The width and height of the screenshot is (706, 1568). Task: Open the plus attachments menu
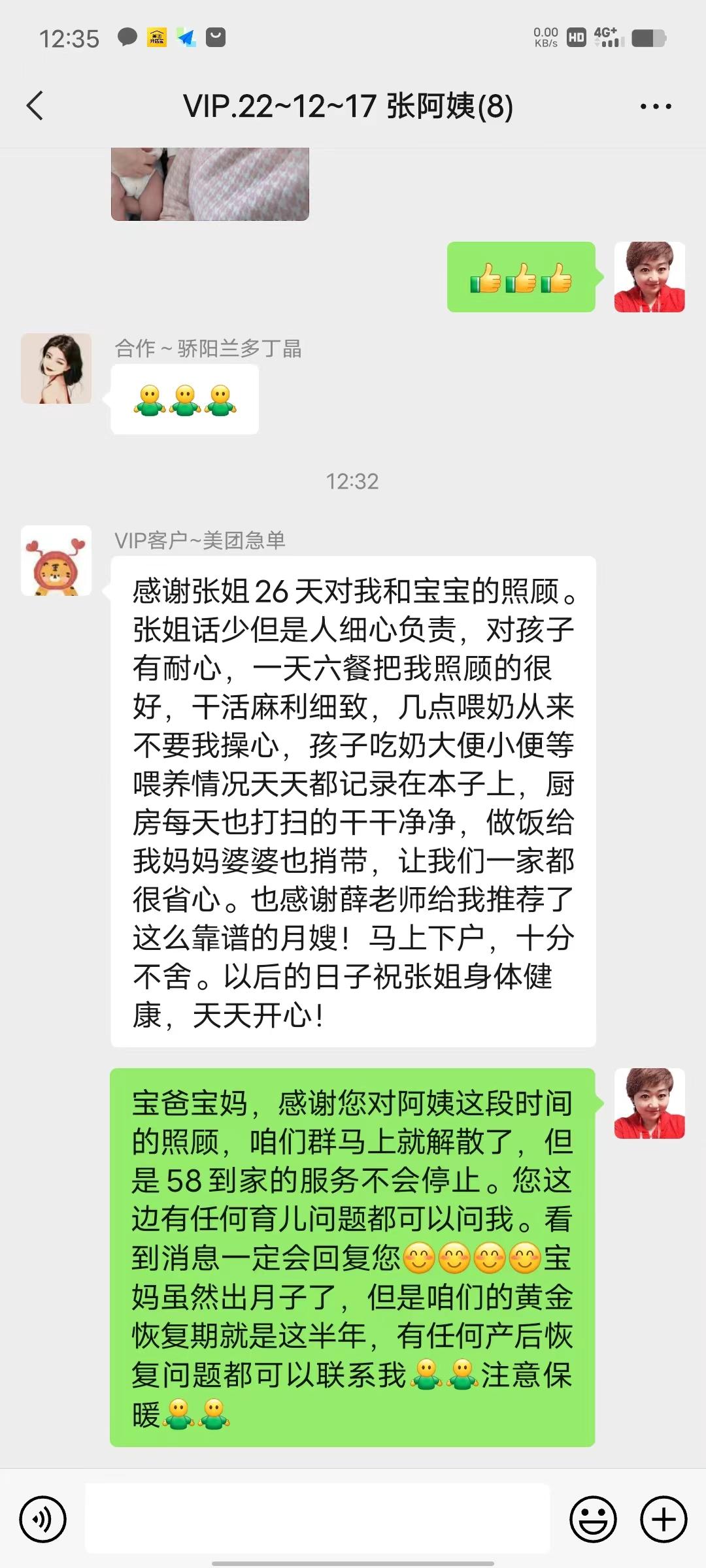(x=663, y=1520)
